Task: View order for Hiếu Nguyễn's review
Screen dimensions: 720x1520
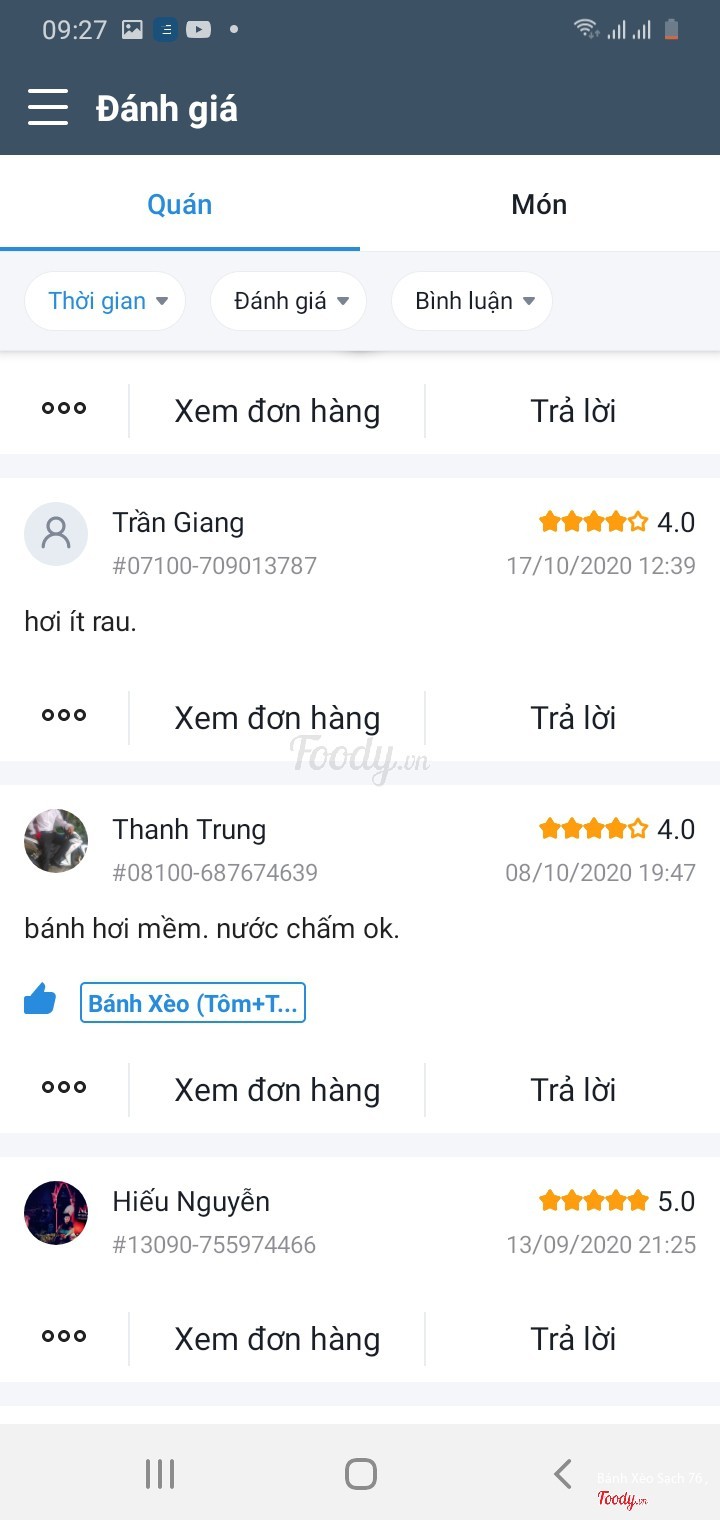Action: coord(277,1339)
